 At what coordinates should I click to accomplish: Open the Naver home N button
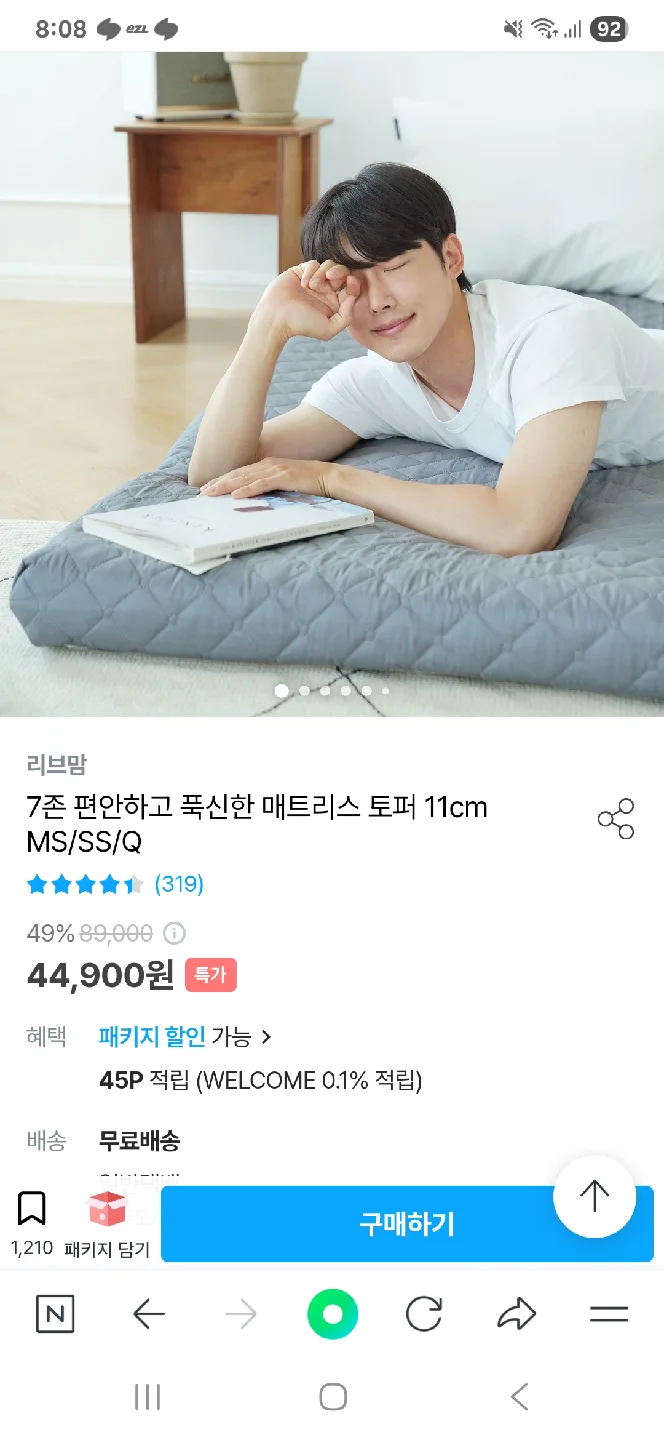55,1314
